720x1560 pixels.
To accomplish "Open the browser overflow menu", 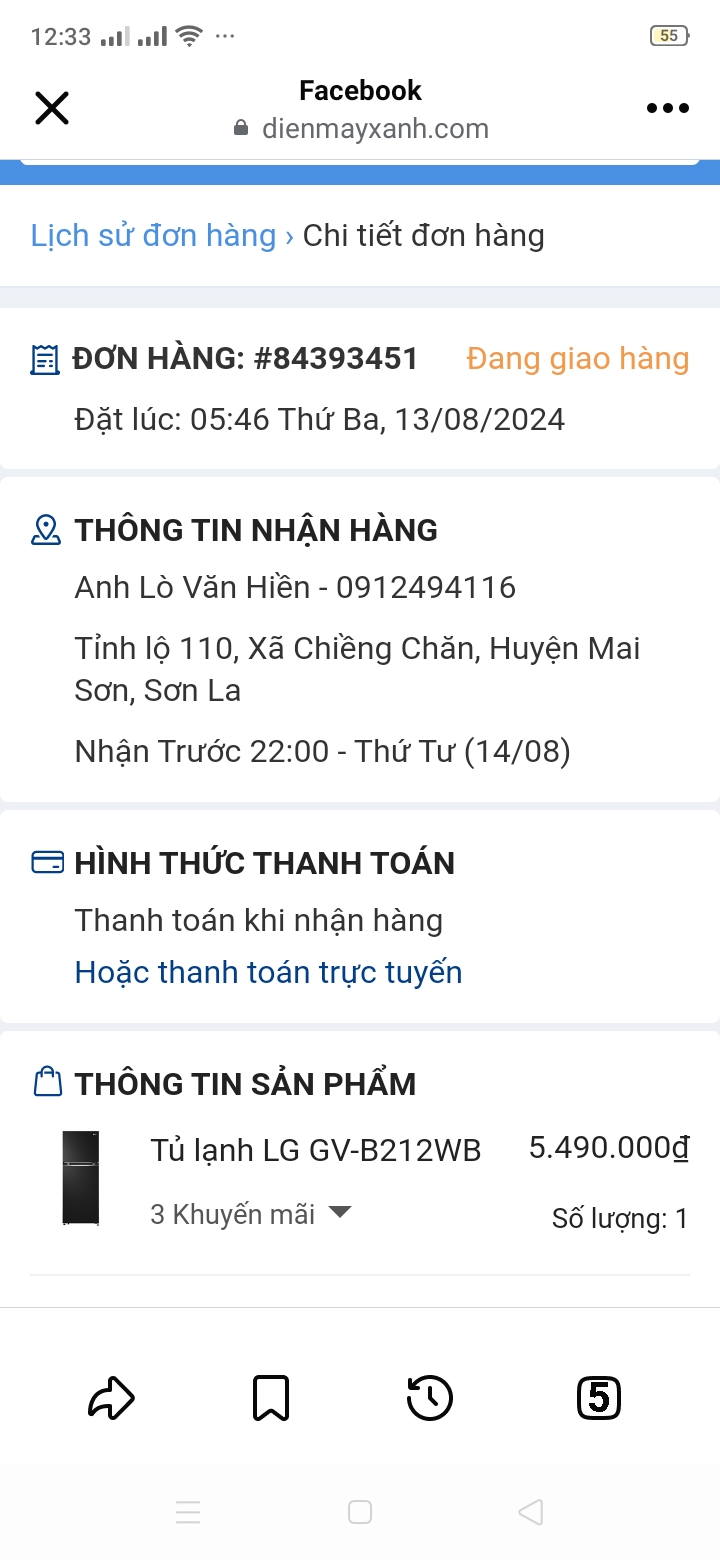I will point(667,108).
